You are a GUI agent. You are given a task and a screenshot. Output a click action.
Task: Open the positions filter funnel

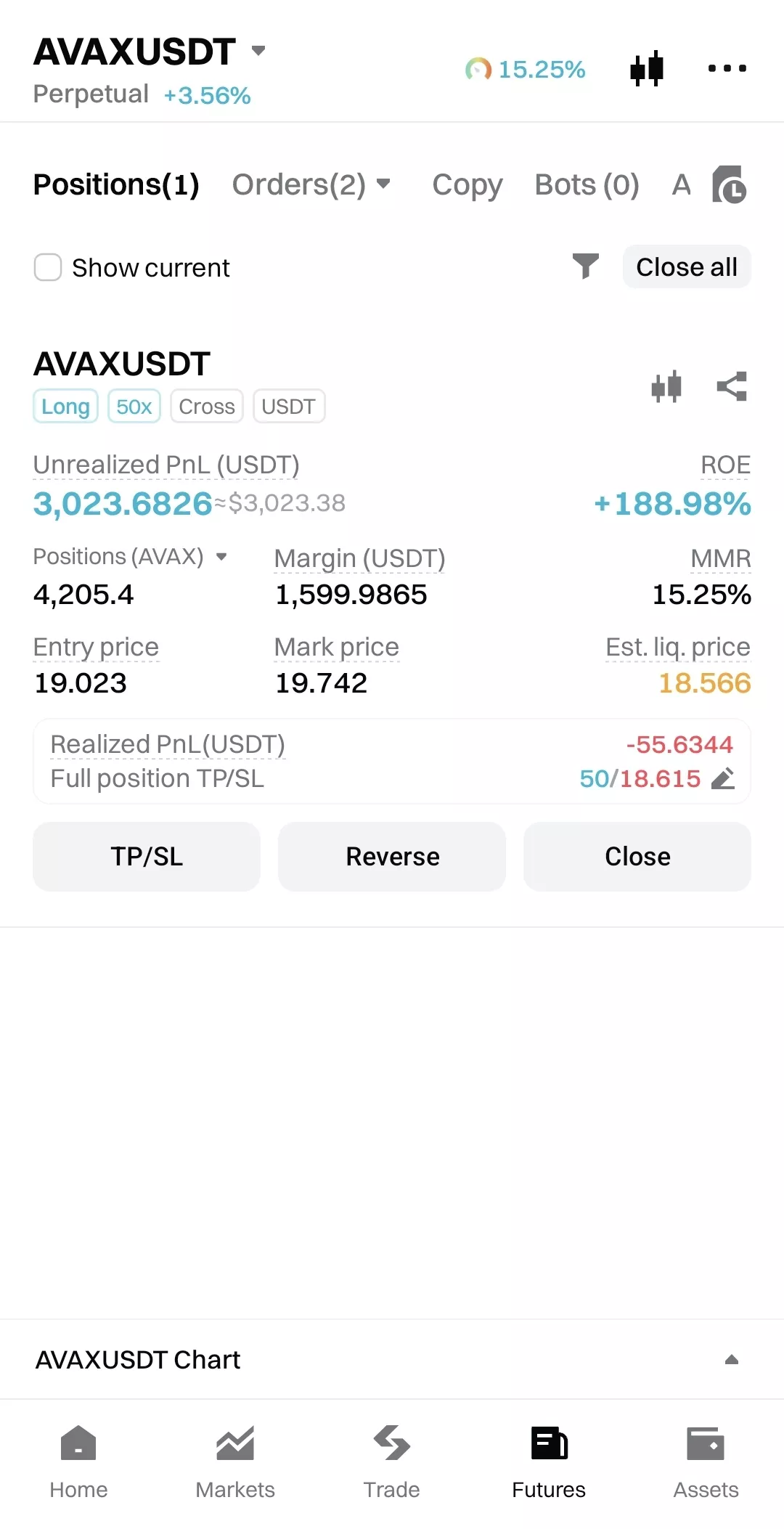586,266
